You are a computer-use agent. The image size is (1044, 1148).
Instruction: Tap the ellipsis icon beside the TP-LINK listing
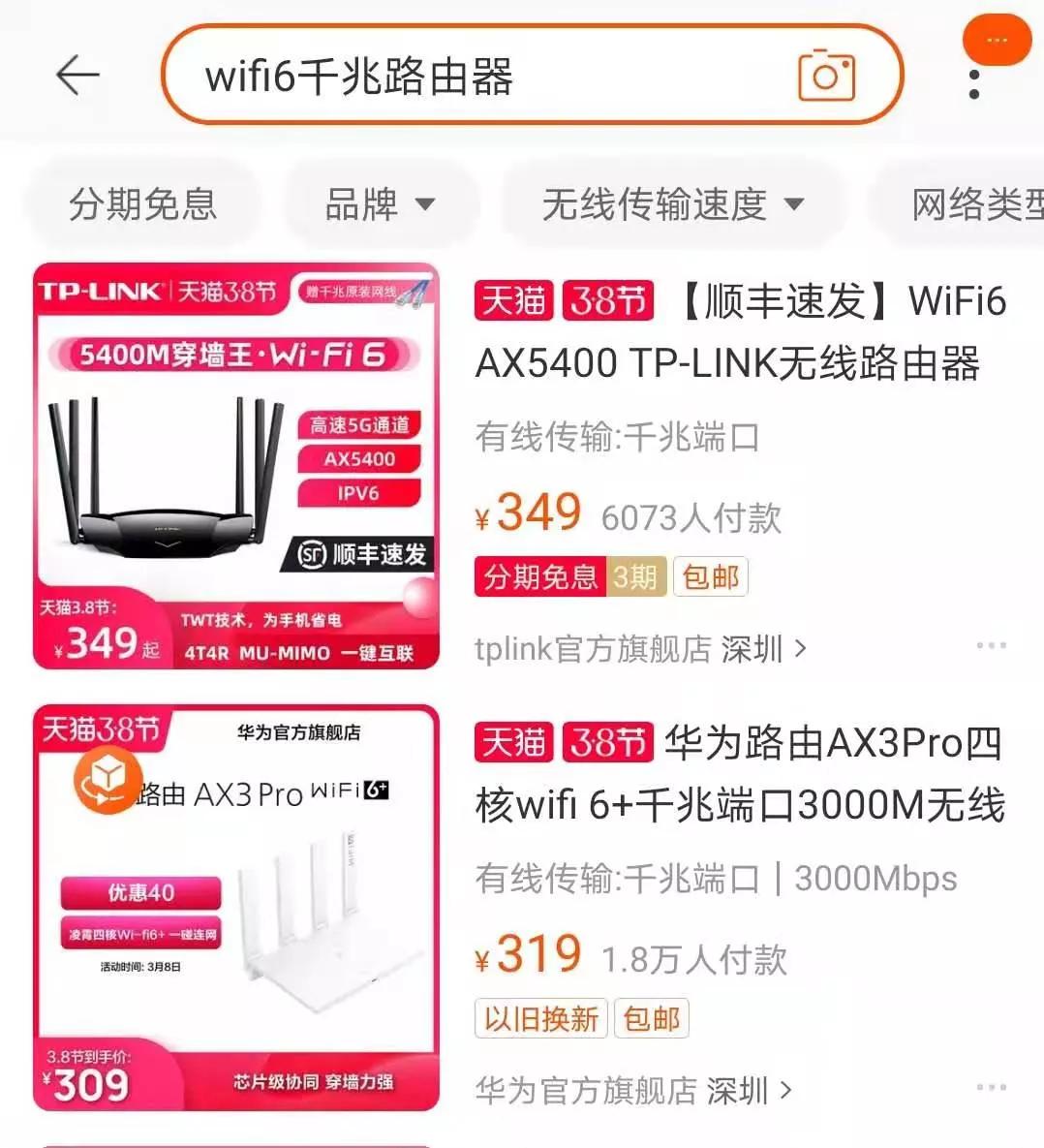[x=991, y=644]
